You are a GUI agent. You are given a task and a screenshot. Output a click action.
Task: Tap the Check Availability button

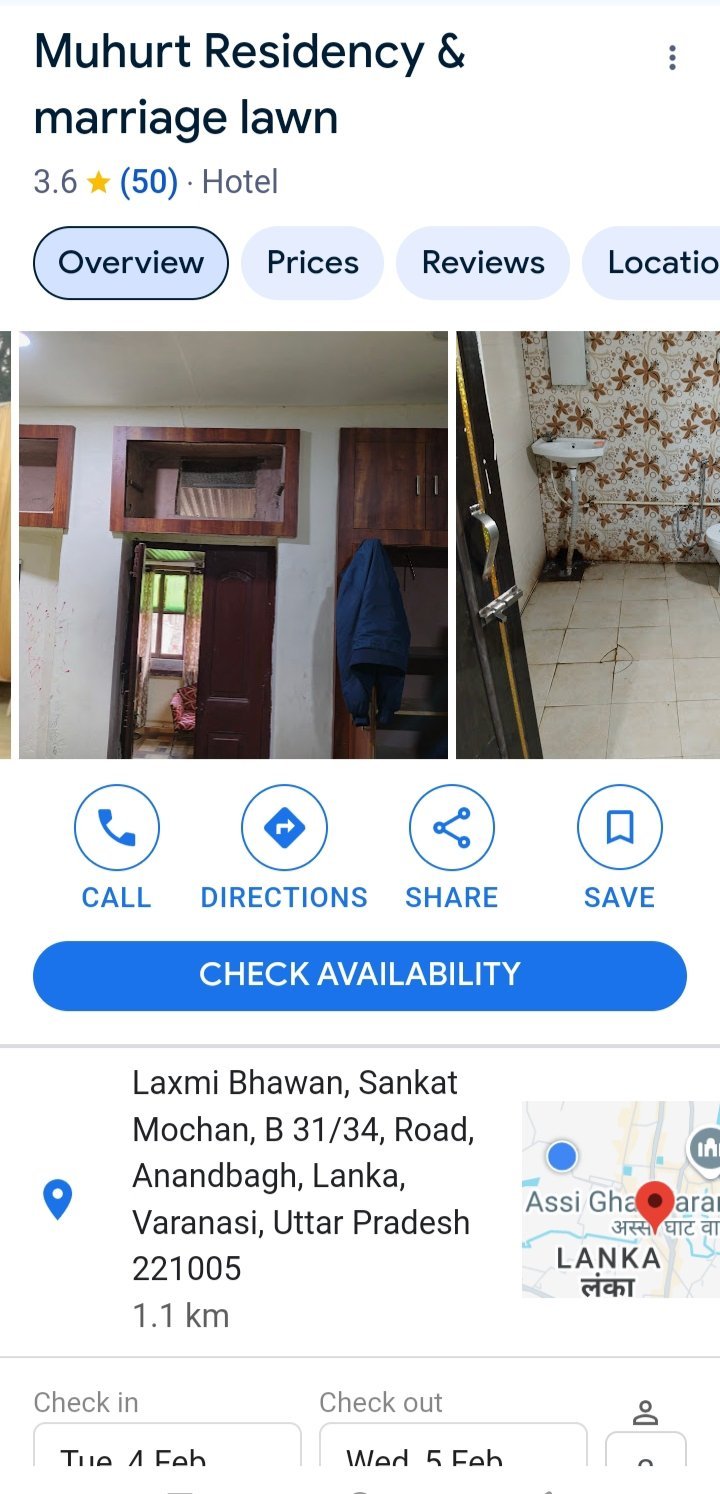point(360,975)
